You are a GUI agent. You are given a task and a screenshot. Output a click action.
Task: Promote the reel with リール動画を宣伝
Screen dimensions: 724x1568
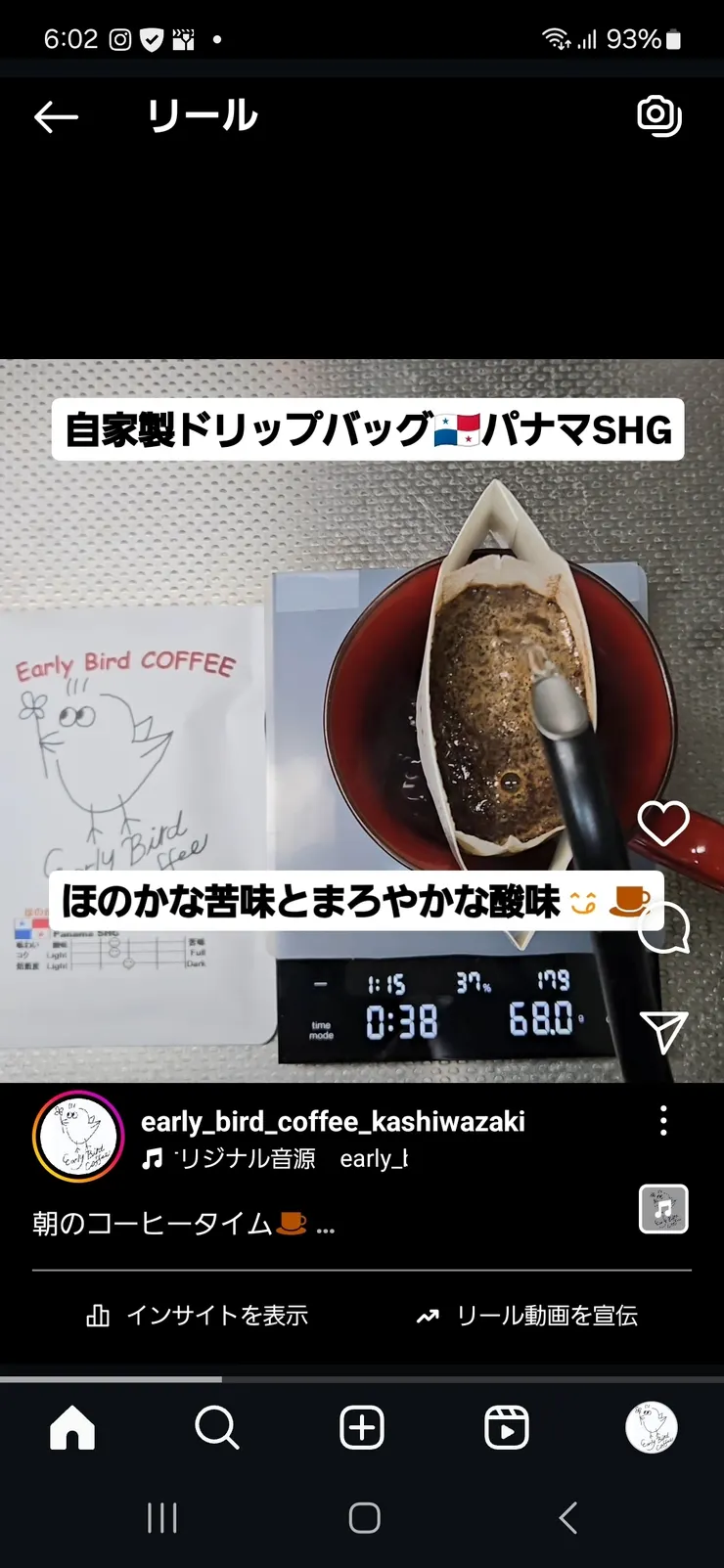coord(526,1316)
